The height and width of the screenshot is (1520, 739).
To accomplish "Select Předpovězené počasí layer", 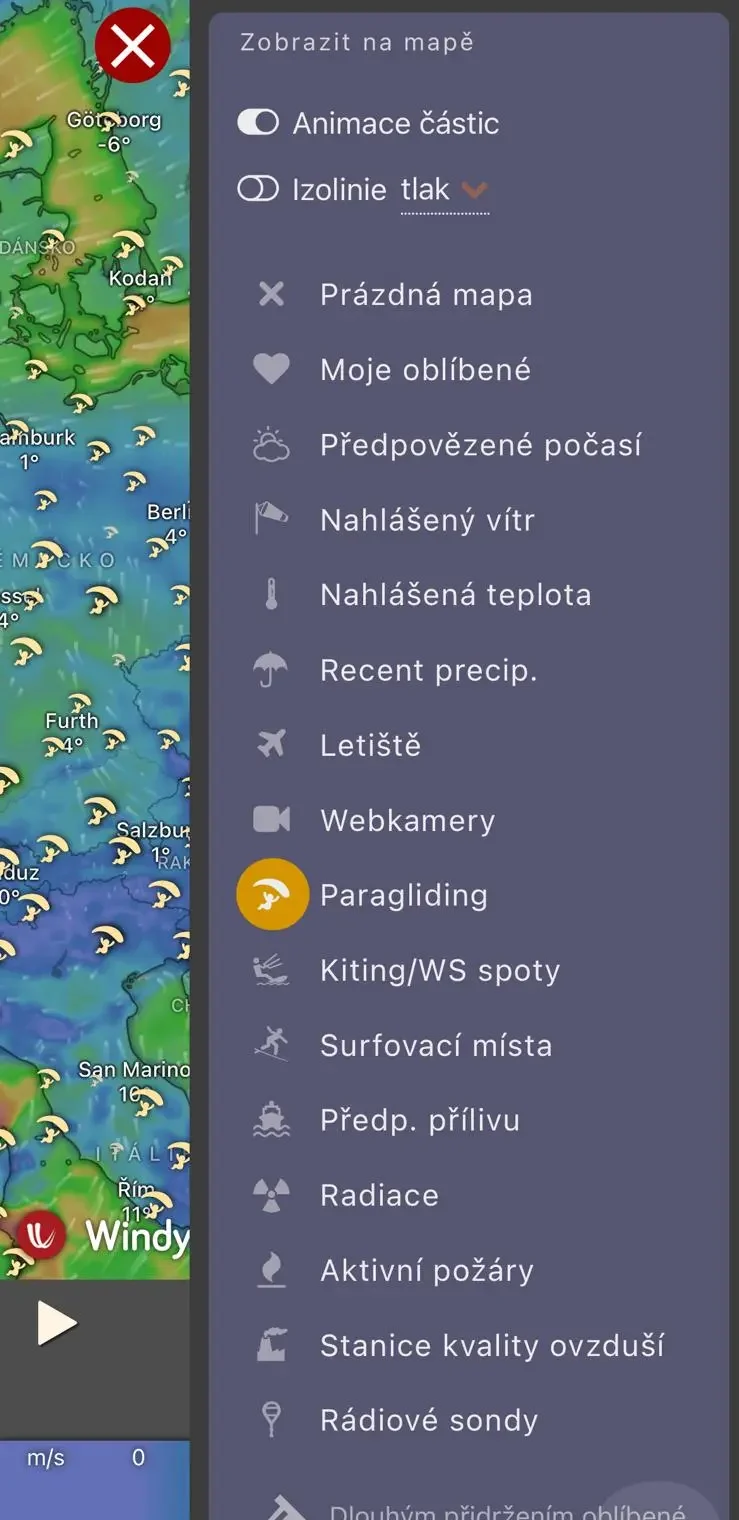I will [480, 445].
